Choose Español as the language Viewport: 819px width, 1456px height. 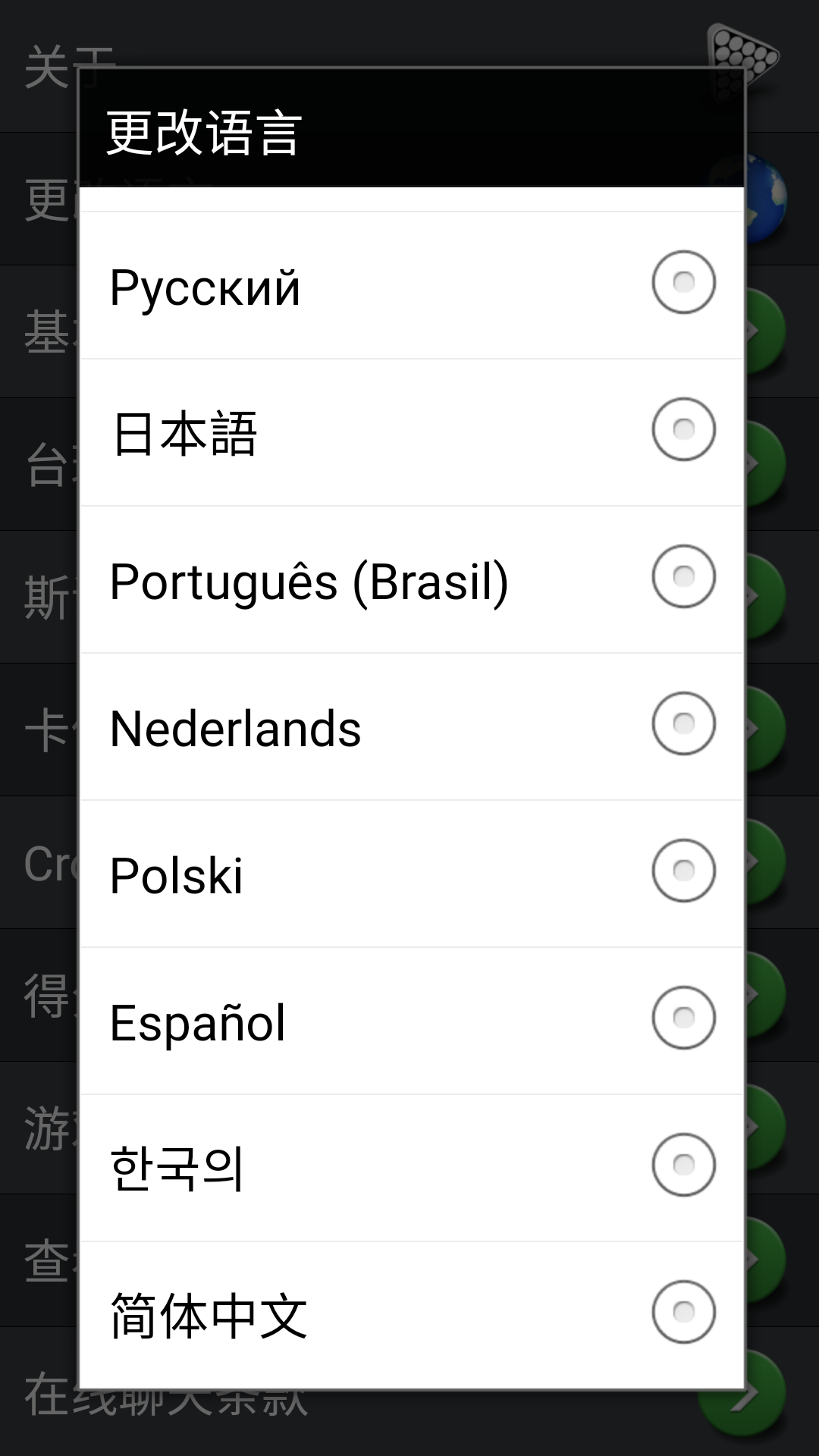[x=411, y=1021]
